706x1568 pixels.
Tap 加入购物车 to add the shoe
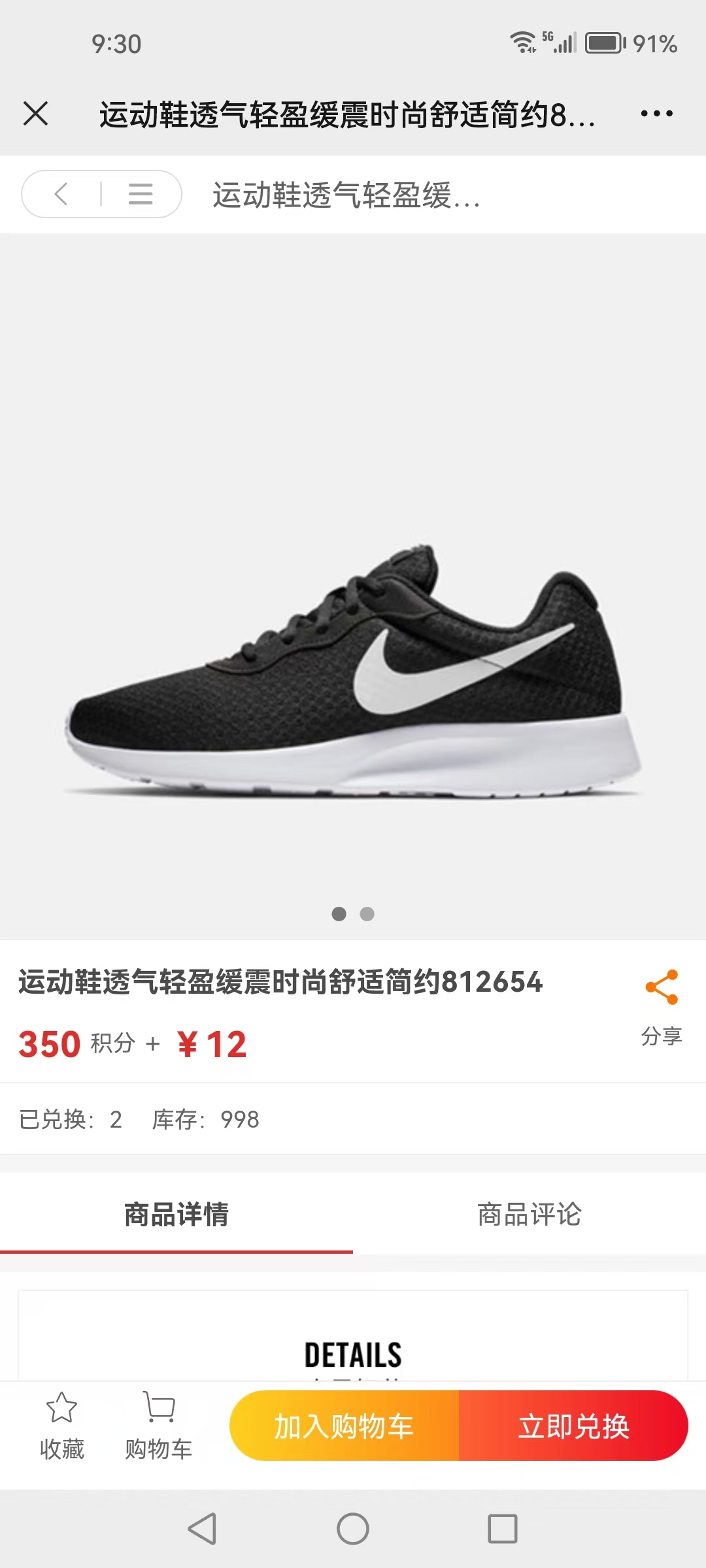tap(345, 1426)
